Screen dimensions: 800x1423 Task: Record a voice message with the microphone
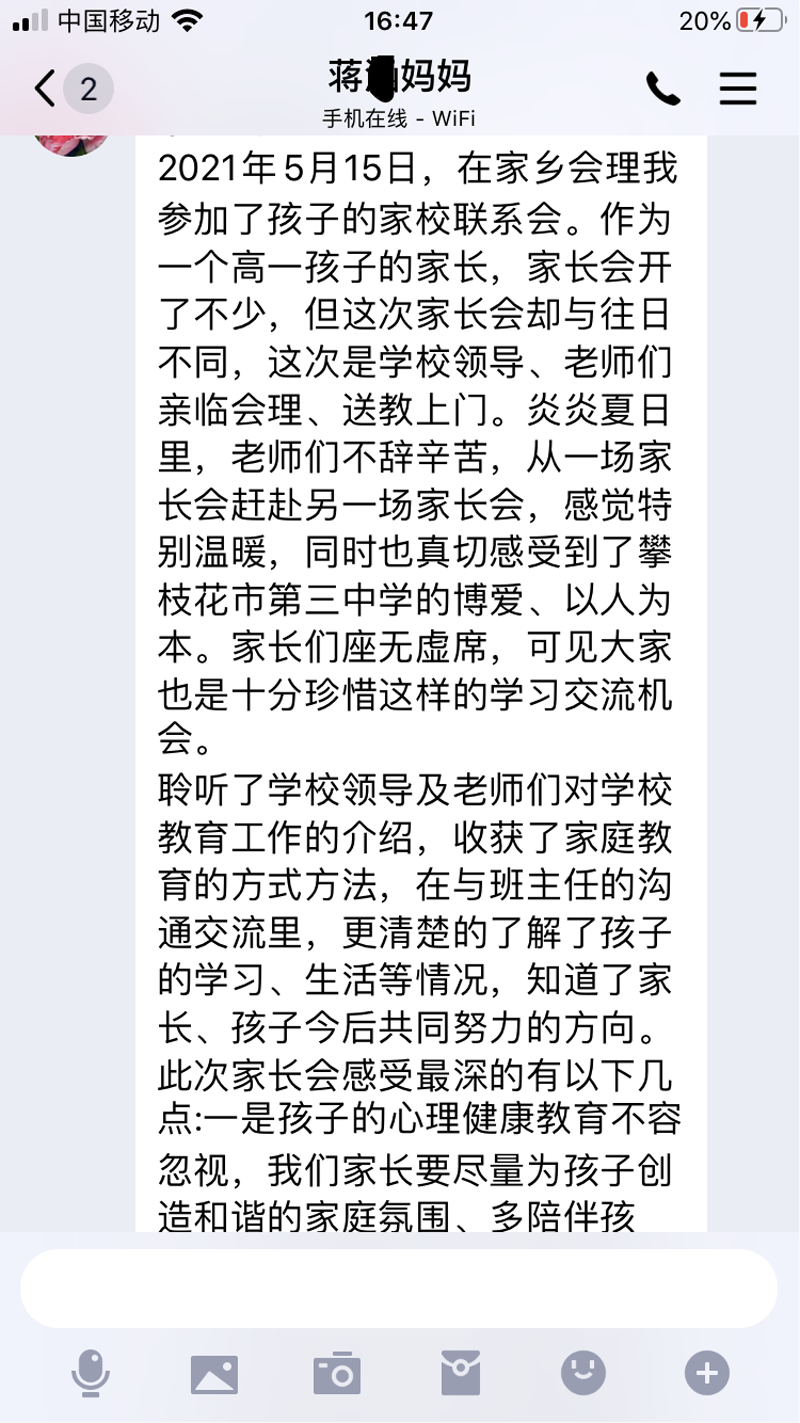[90, 1373]
